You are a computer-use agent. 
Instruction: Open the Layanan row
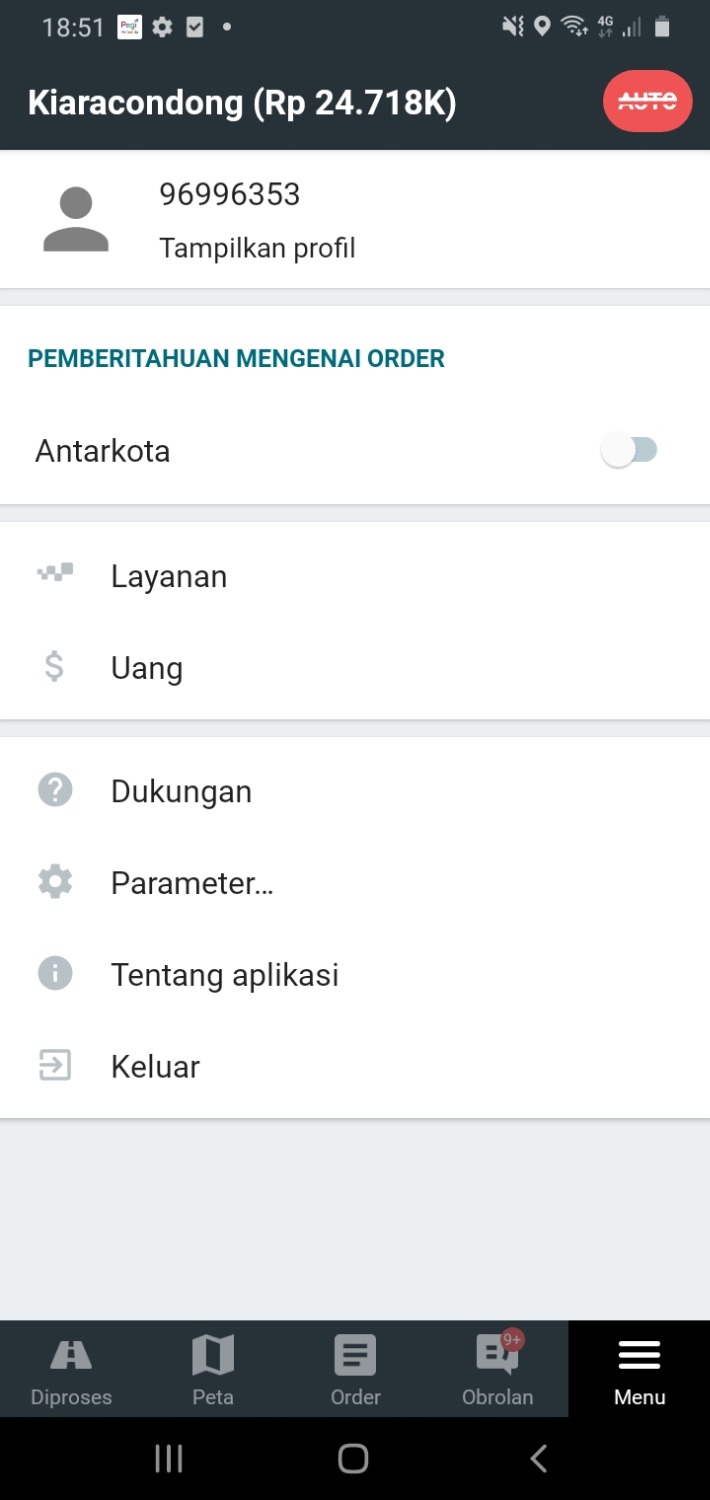point(169,576)
